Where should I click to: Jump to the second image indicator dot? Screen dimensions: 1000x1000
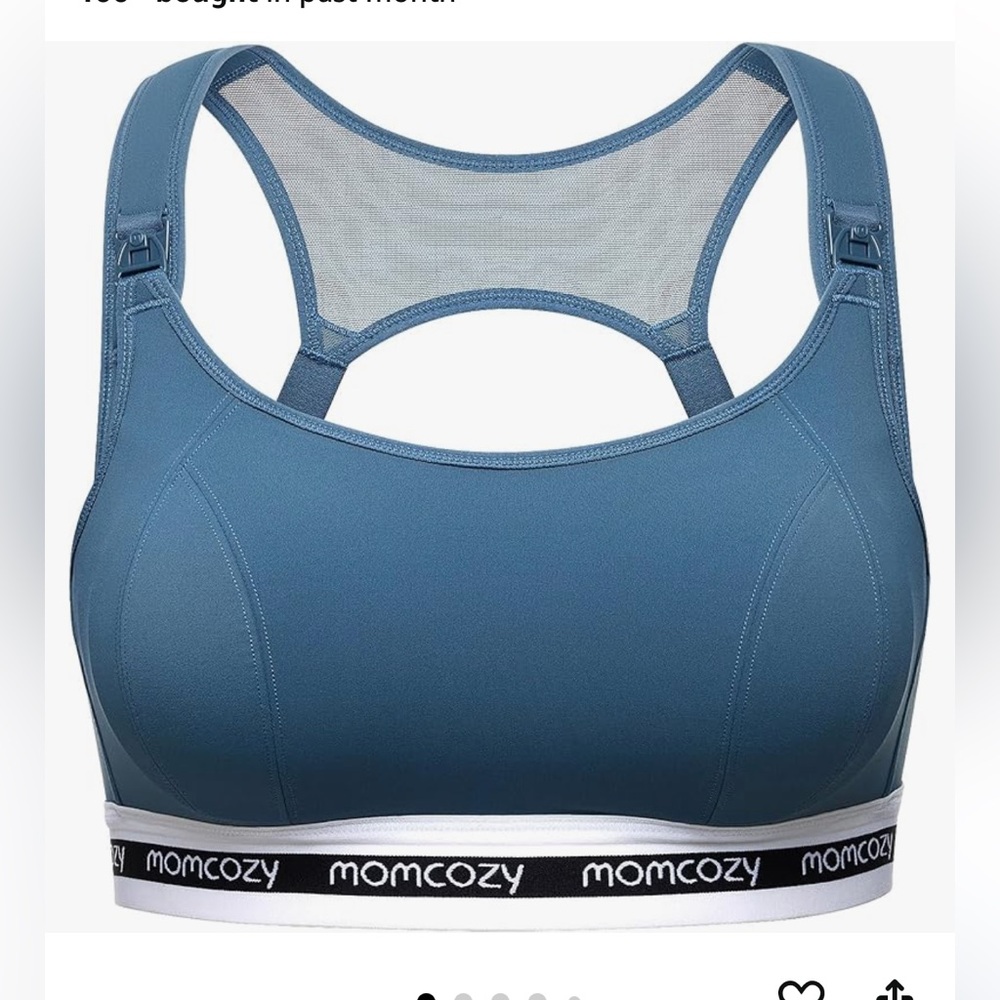click(x=463, y=996)
